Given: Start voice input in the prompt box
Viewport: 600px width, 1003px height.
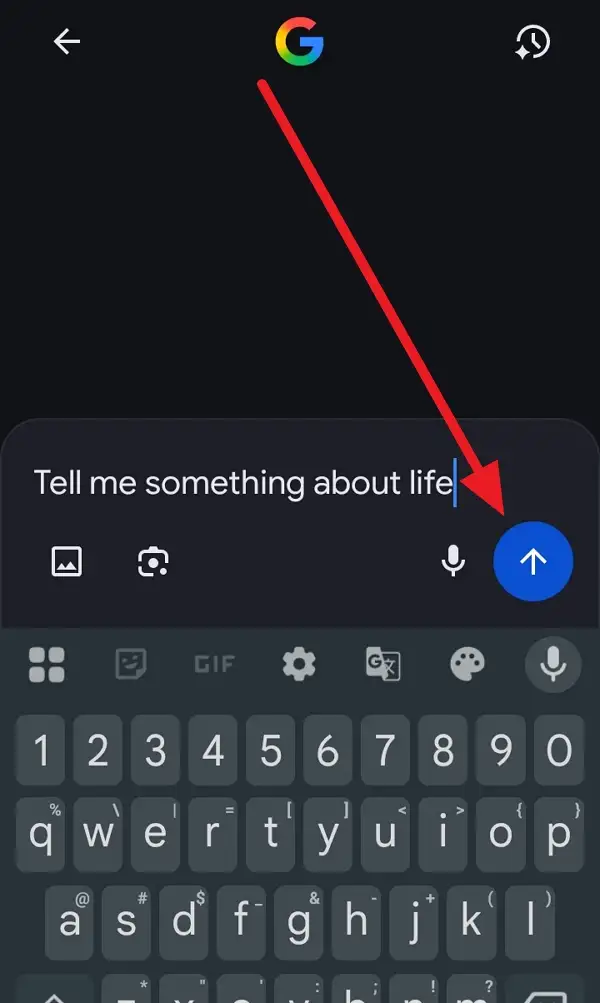Looking at the screenshot, I should tap(453, 561).
